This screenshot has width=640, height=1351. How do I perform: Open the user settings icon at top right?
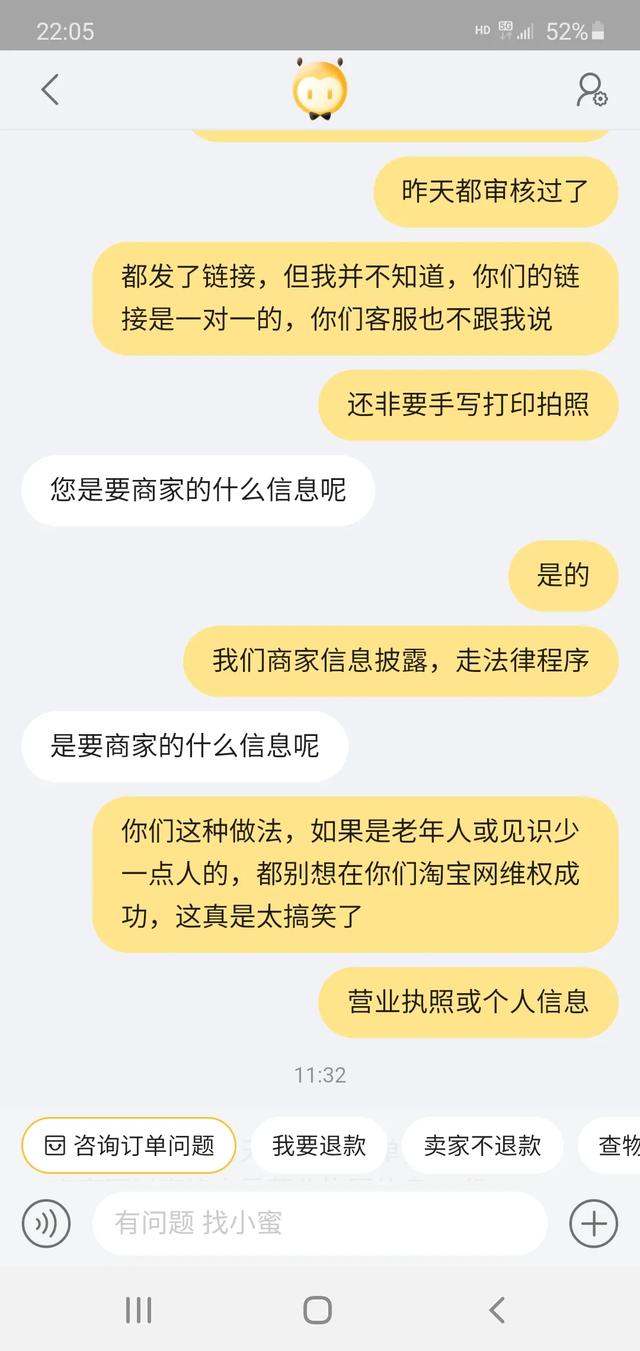pyautogui.click(x=591, y=89)
